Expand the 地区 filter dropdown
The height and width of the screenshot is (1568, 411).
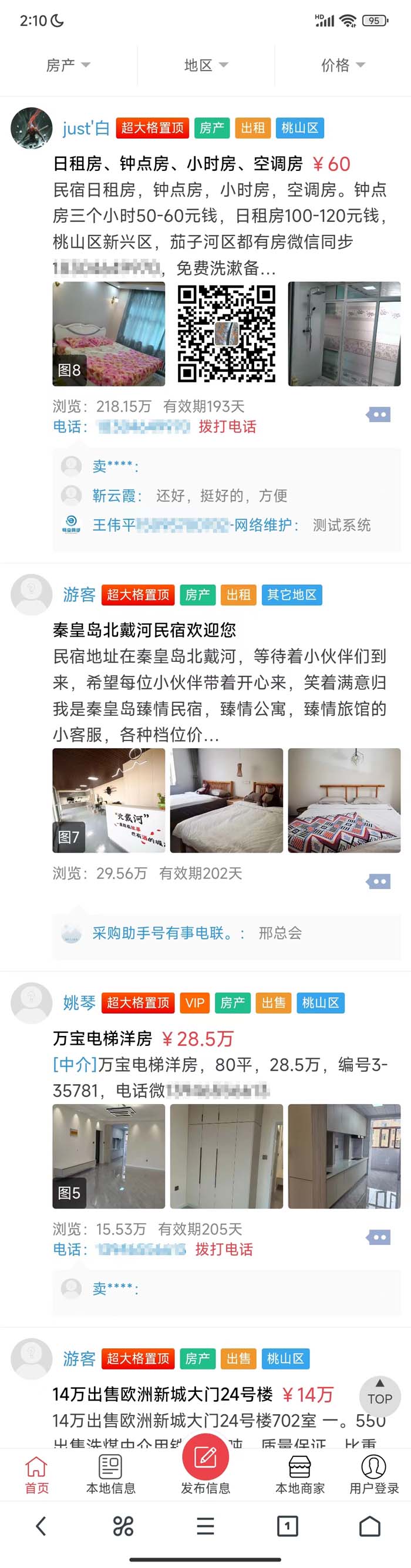click(205, 65)
